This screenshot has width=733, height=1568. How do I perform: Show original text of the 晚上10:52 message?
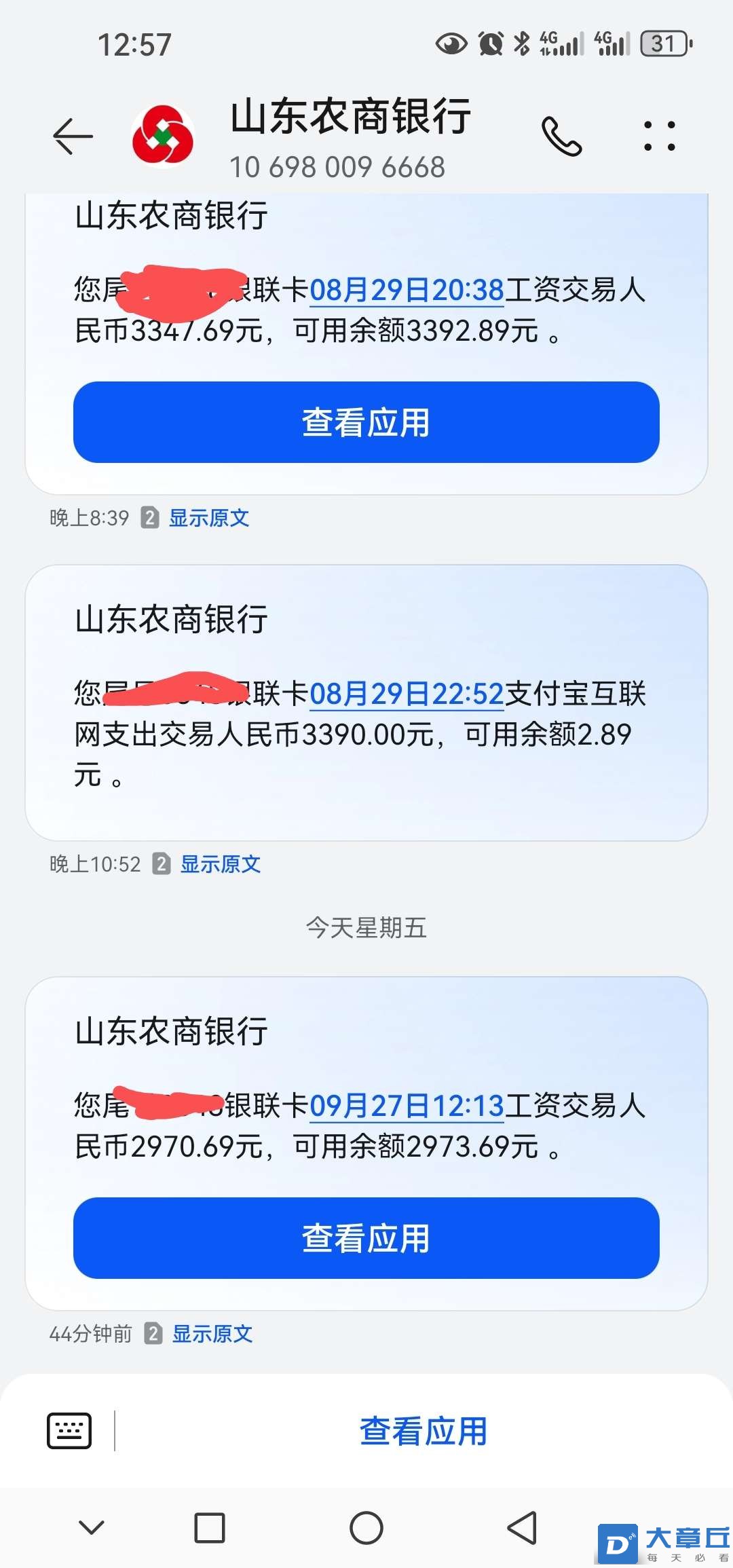point(220,864)
